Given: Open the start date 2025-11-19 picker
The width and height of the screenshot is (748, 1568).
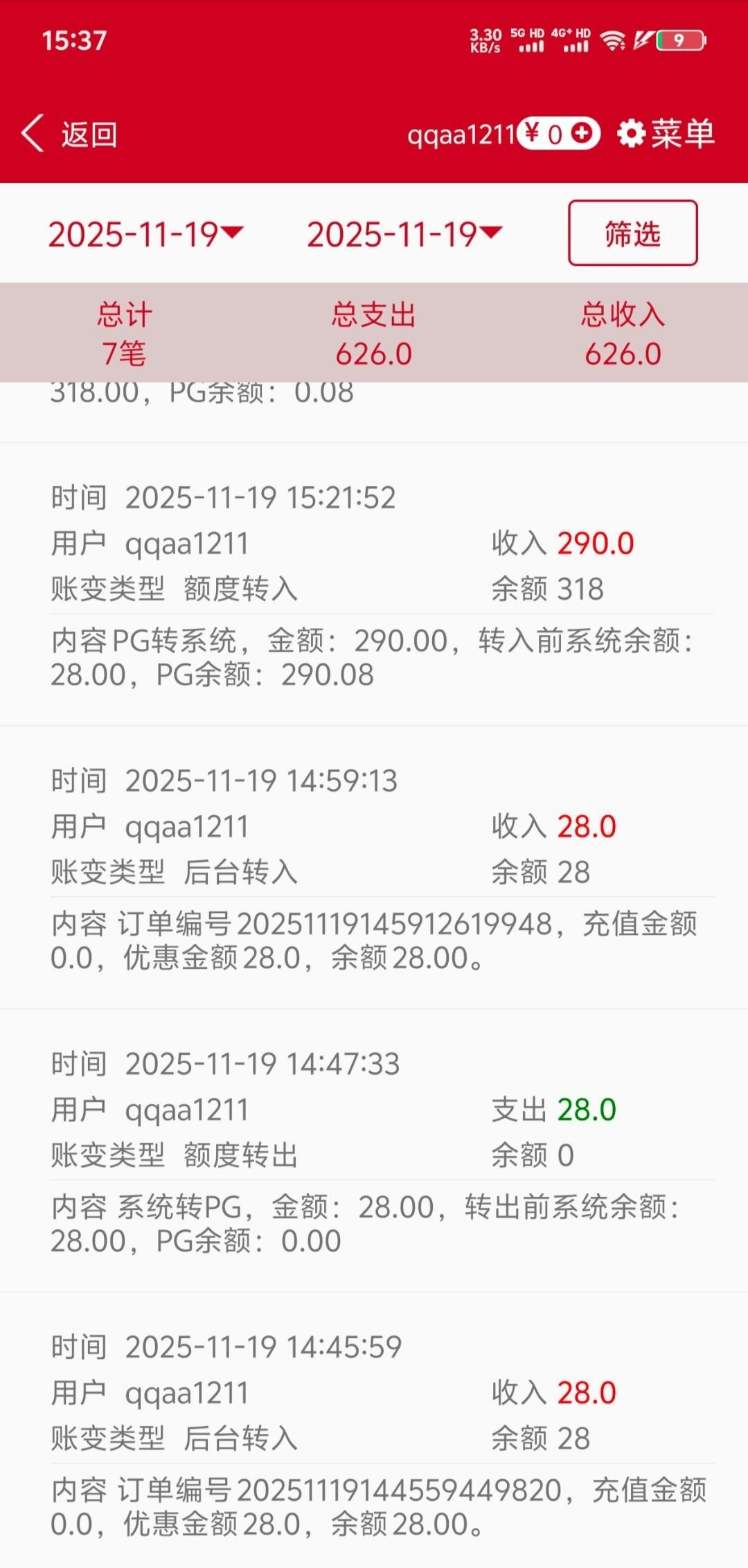Looking at the screenshot, I should (145, 234).
